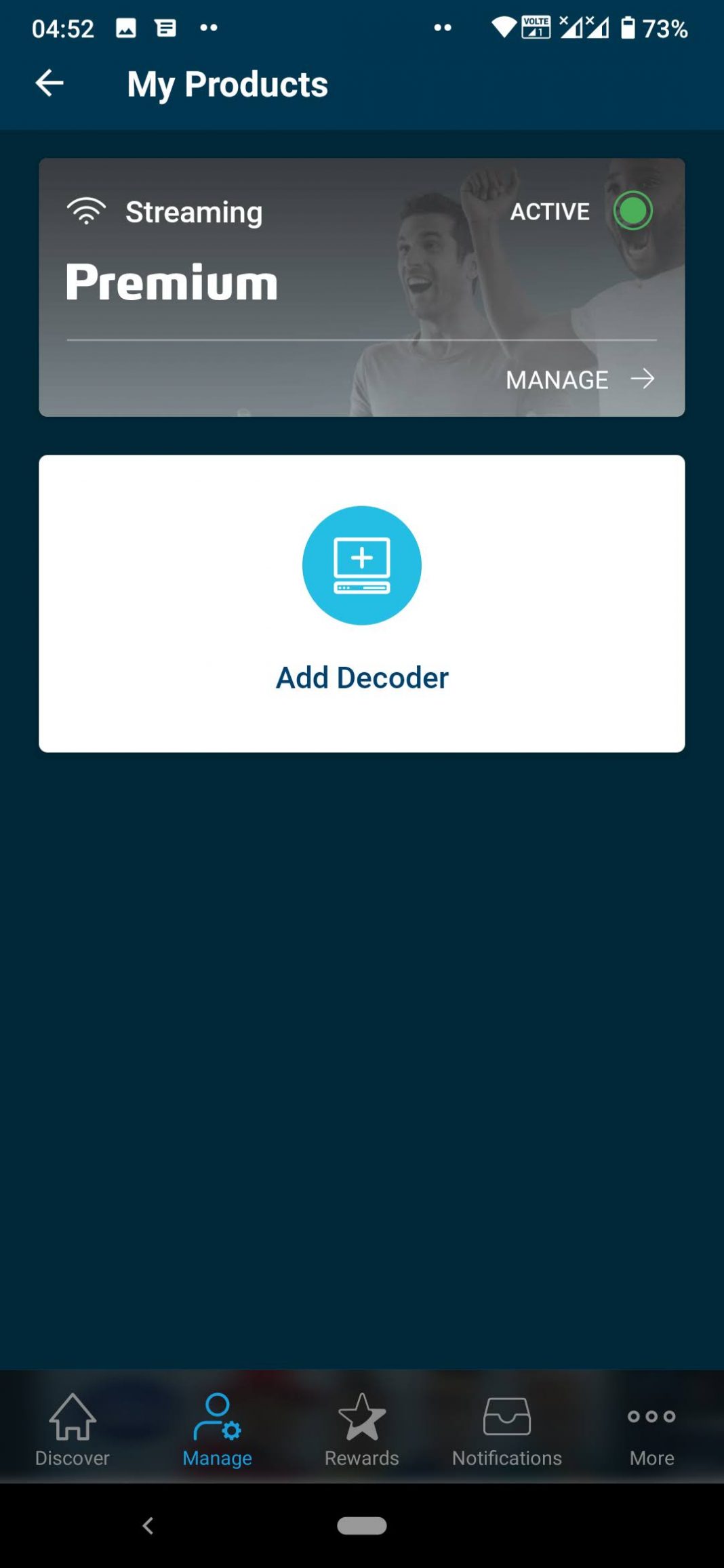Open the Rewards tab
Screen dimensions: 724x1568
(x=362, y=1430)
